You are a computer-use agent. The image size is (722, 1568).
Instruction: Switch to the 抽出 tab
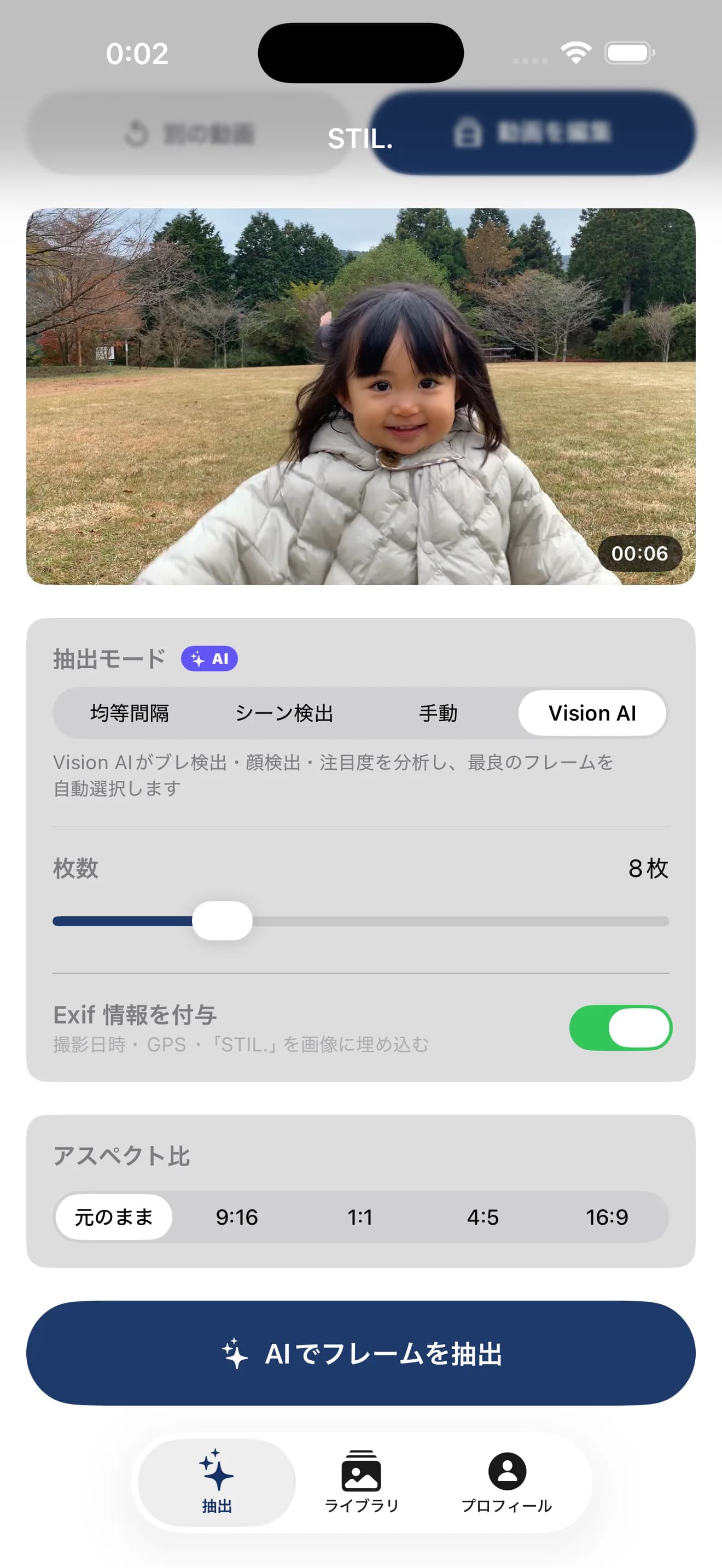pyautogui.click(x=217, y=1482)
